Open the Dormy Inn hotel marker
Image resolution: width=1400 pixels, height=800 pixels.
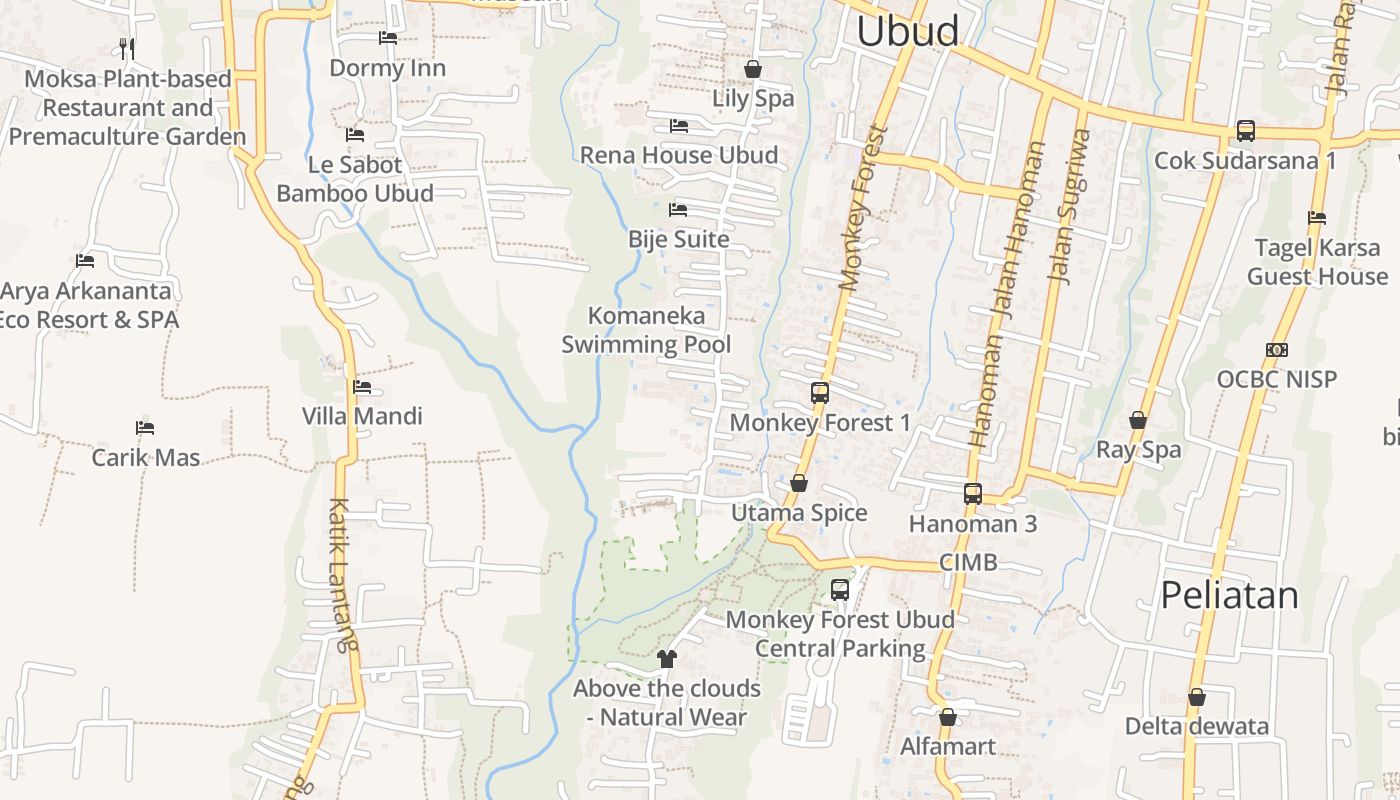pos(388,38)
